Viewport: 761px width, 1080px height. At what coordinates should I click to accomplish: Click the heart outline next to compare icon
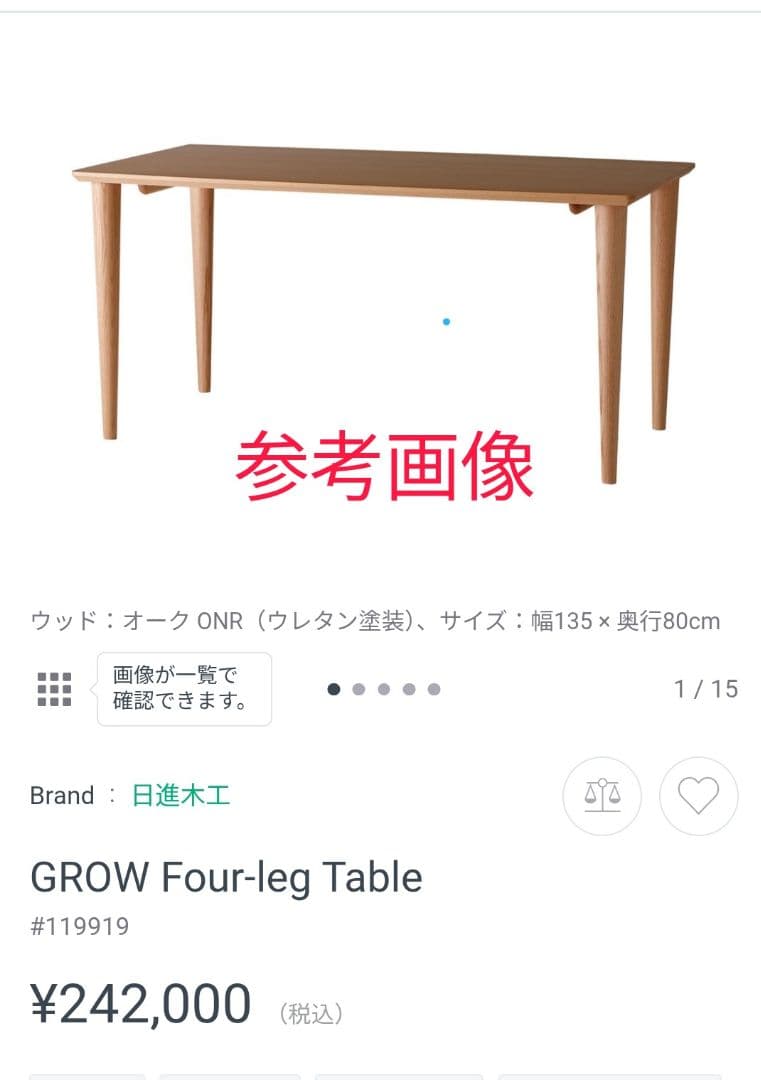coord(700,795)
